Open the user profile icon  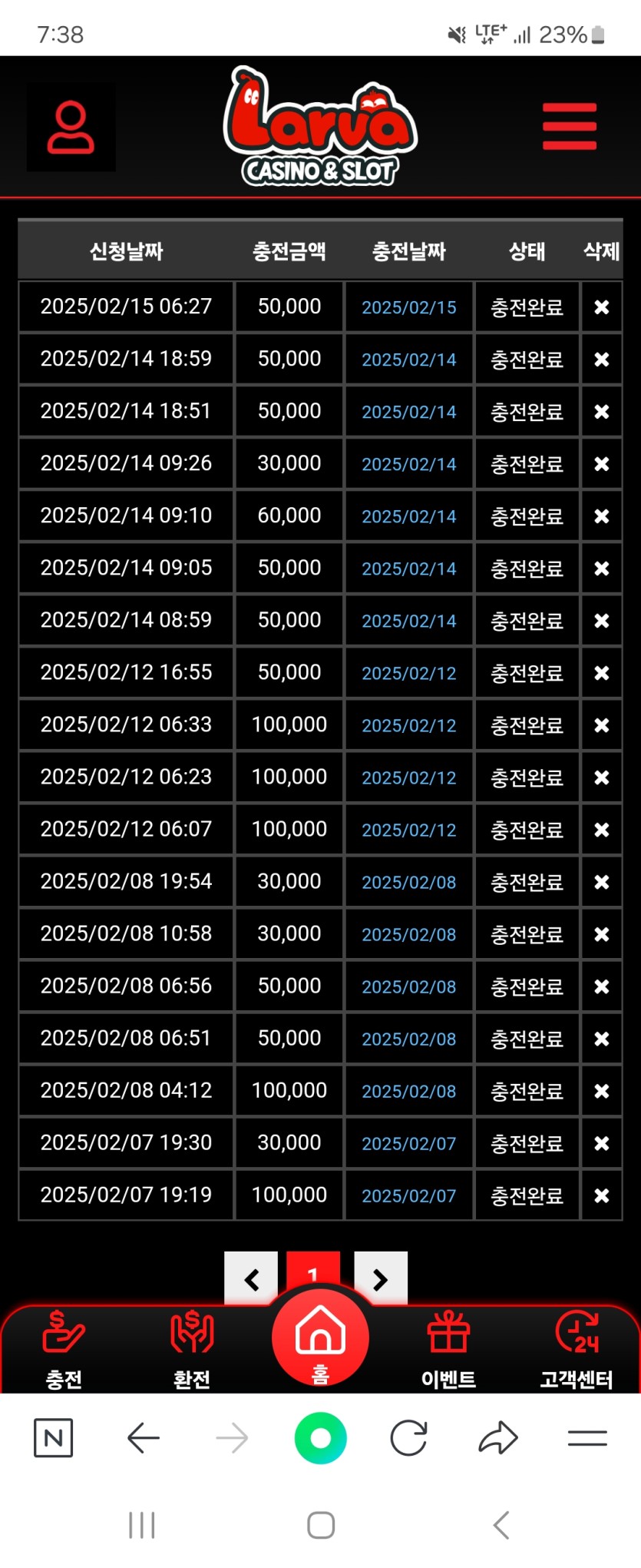[71, 128]
